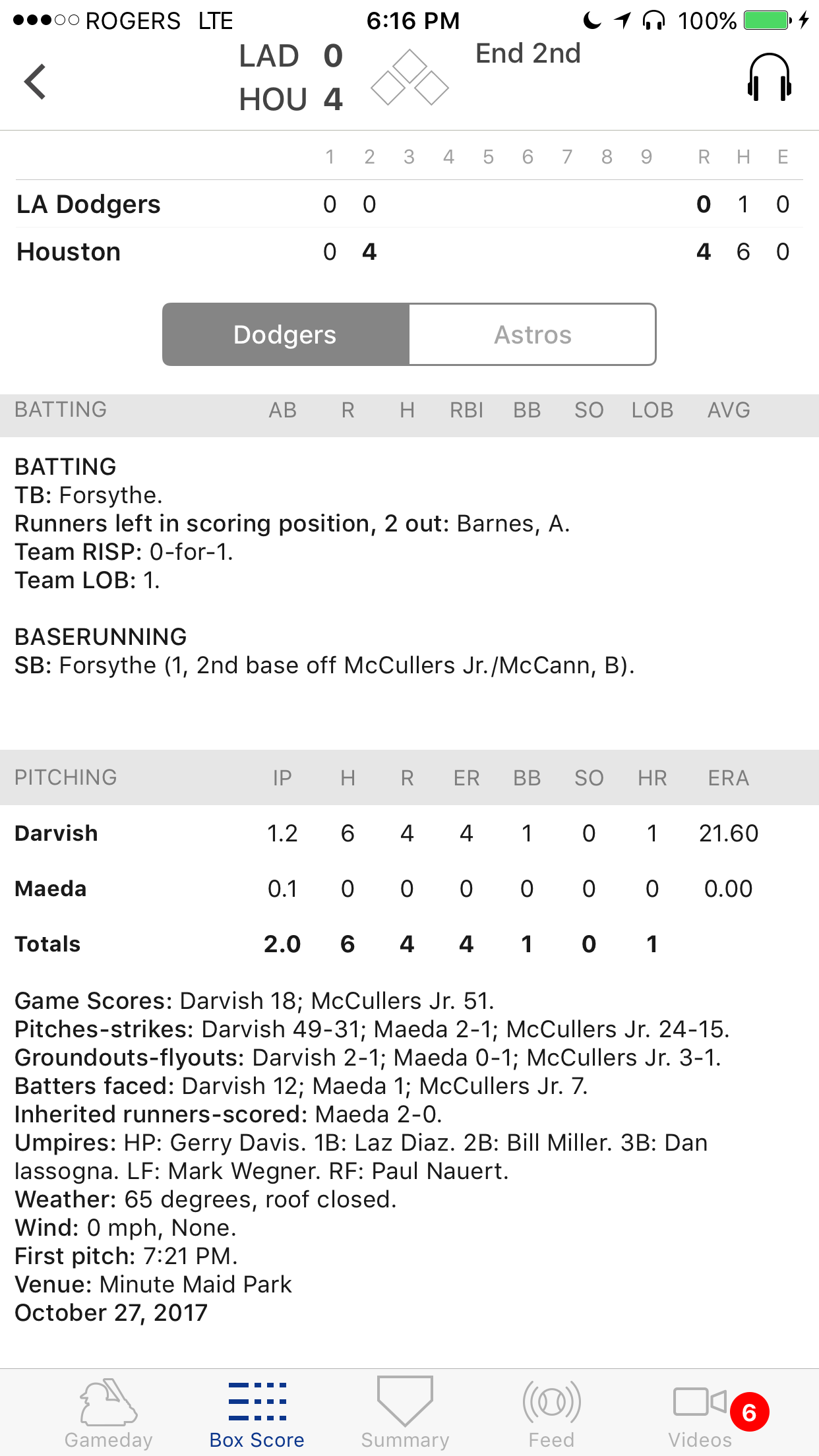Open audio via the headphones icon

point(768,78)
